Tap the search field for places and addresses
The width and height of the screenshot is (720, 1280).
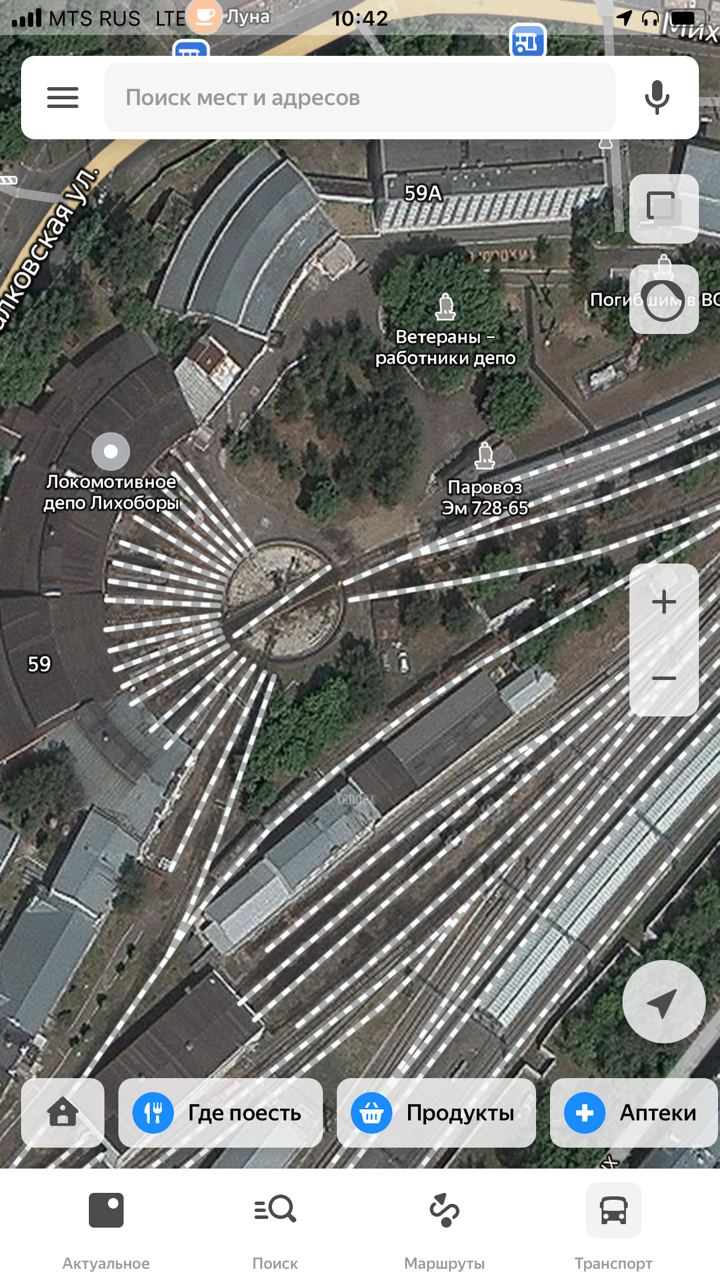point(360,97)
